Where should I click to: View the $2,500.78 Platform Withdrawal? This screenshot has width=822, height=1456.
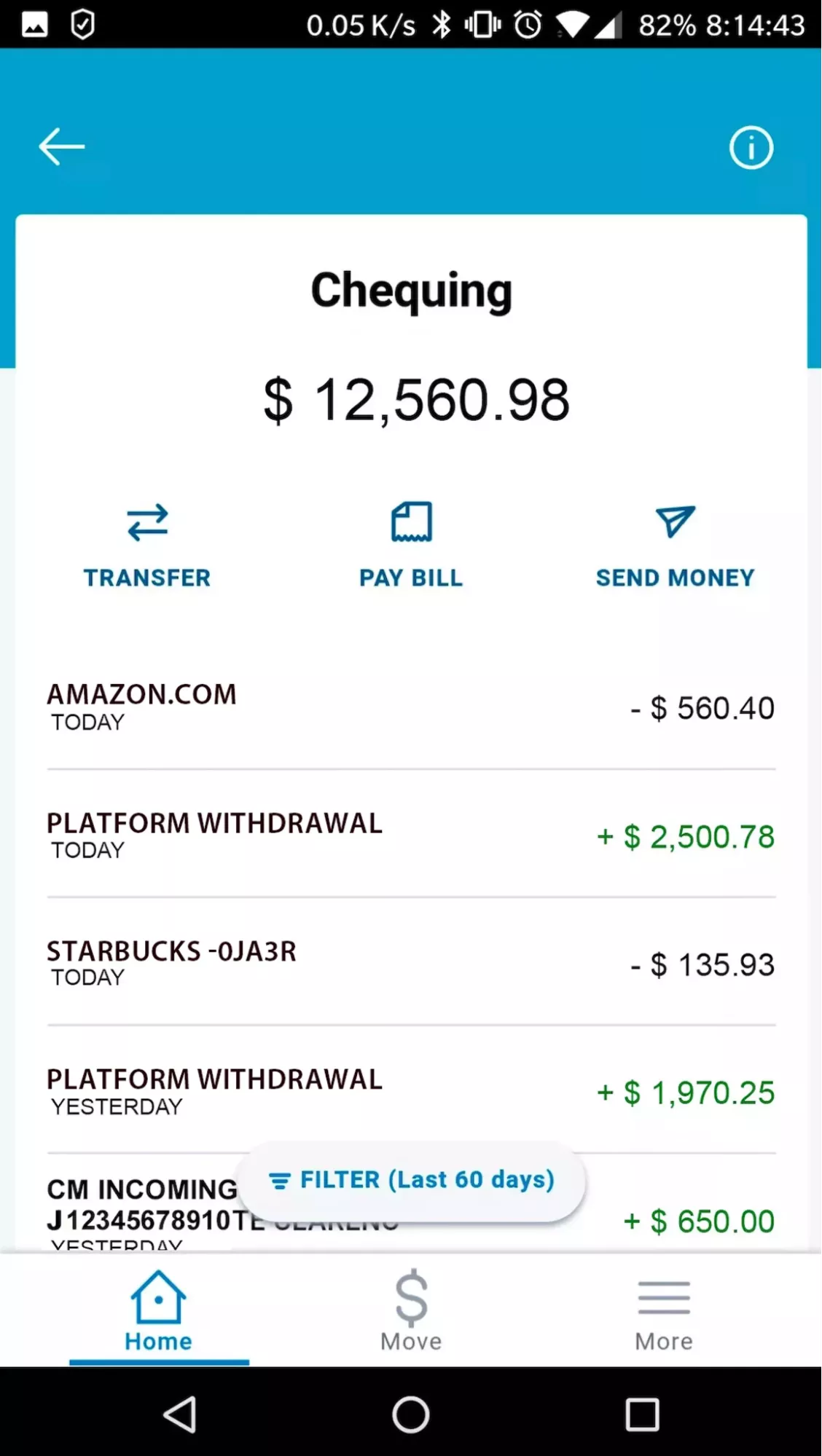click(411, 835)
